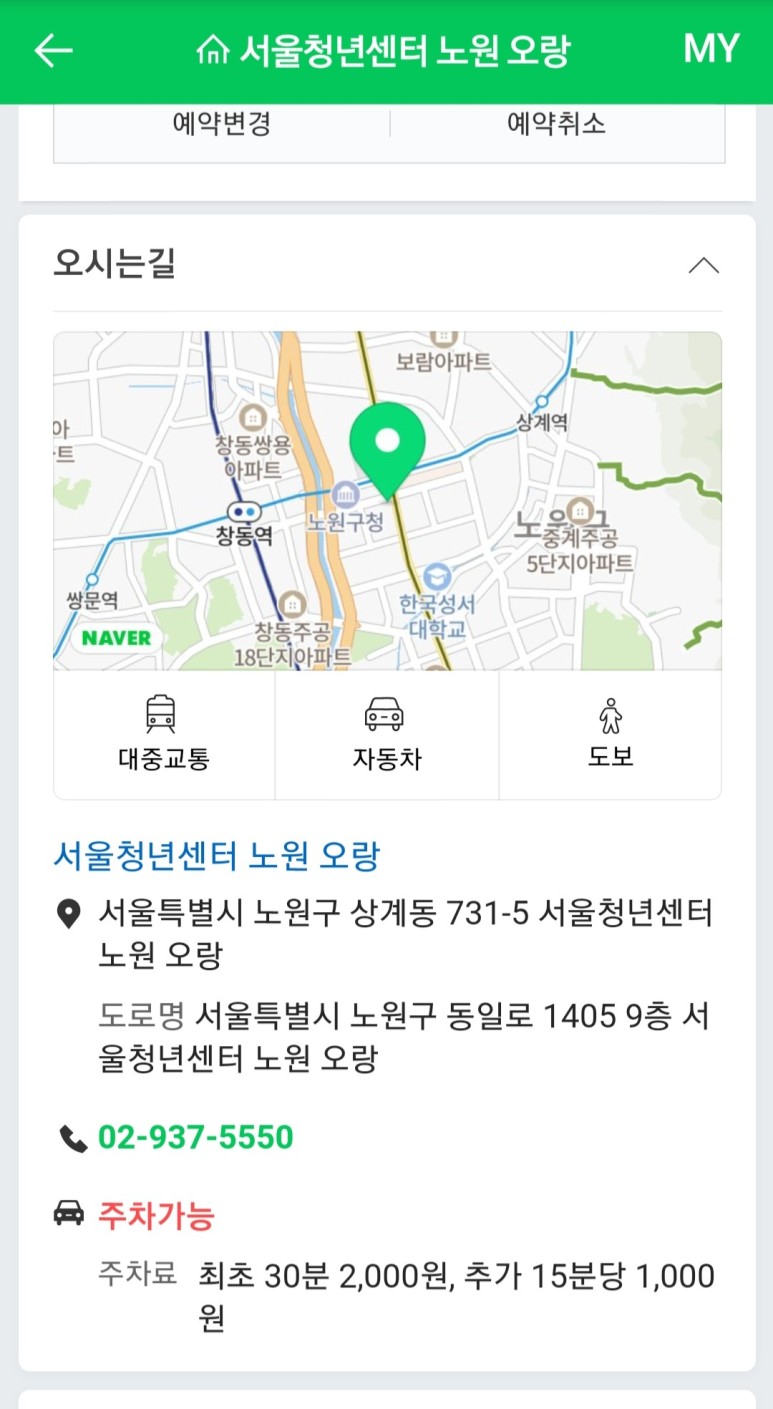Tap the green map marker pin
The height and width of the screenshot is (1409, 773).
coord(387,440)
